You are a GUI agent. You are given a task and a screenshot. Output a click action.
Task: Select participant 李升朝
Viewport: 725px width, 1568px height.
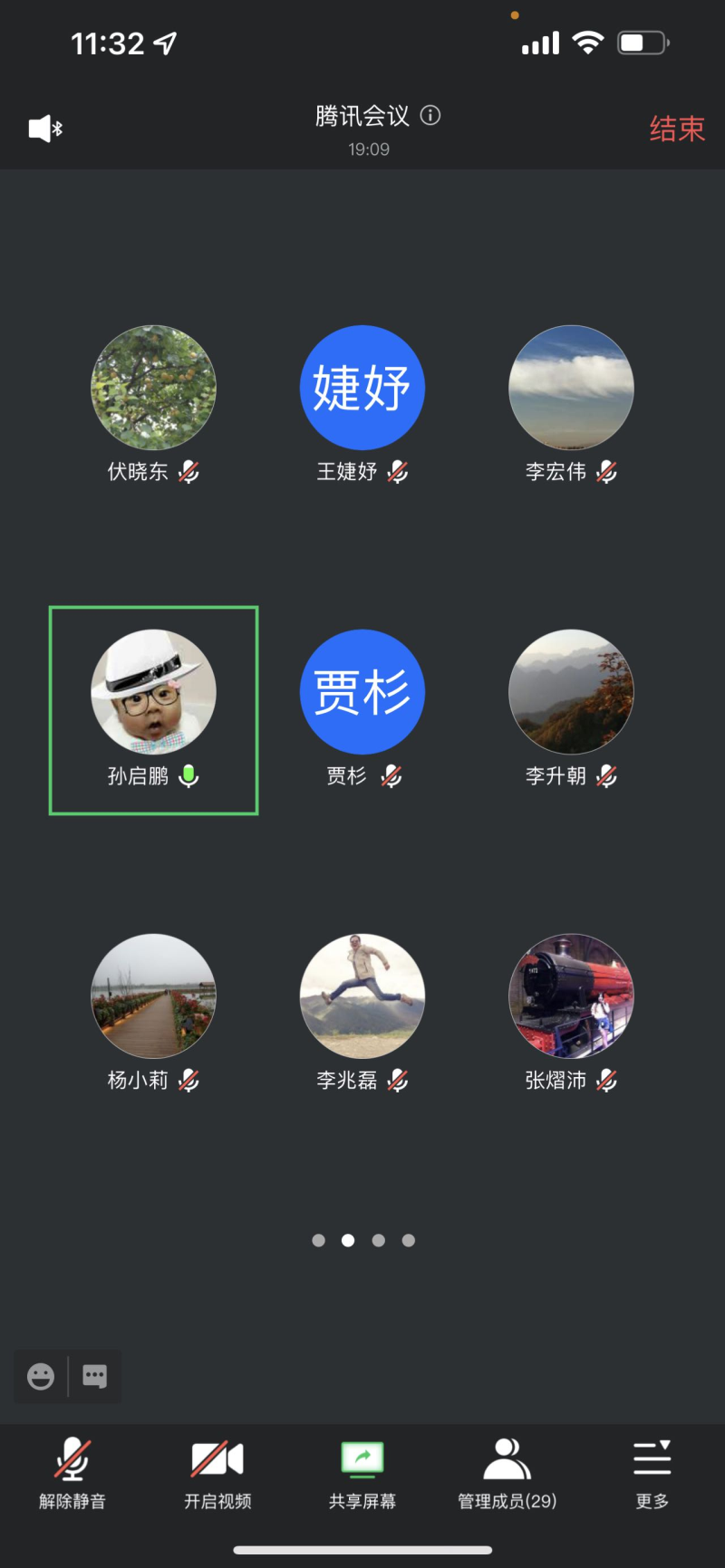tap(571, 692)
